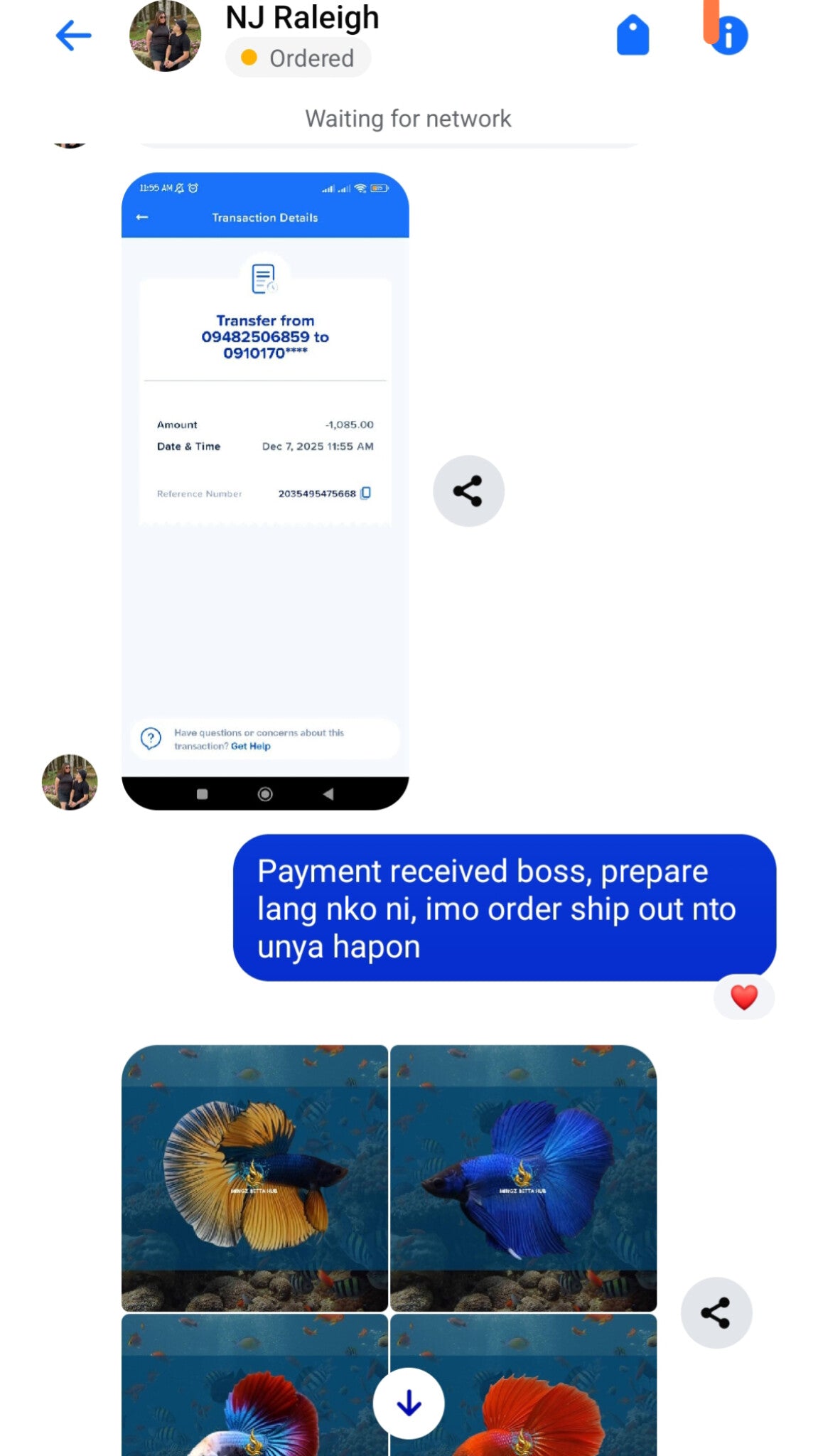Share the betta fish photo set
The width and height of the screenshot is (818, 1456).
point(716,1312)
